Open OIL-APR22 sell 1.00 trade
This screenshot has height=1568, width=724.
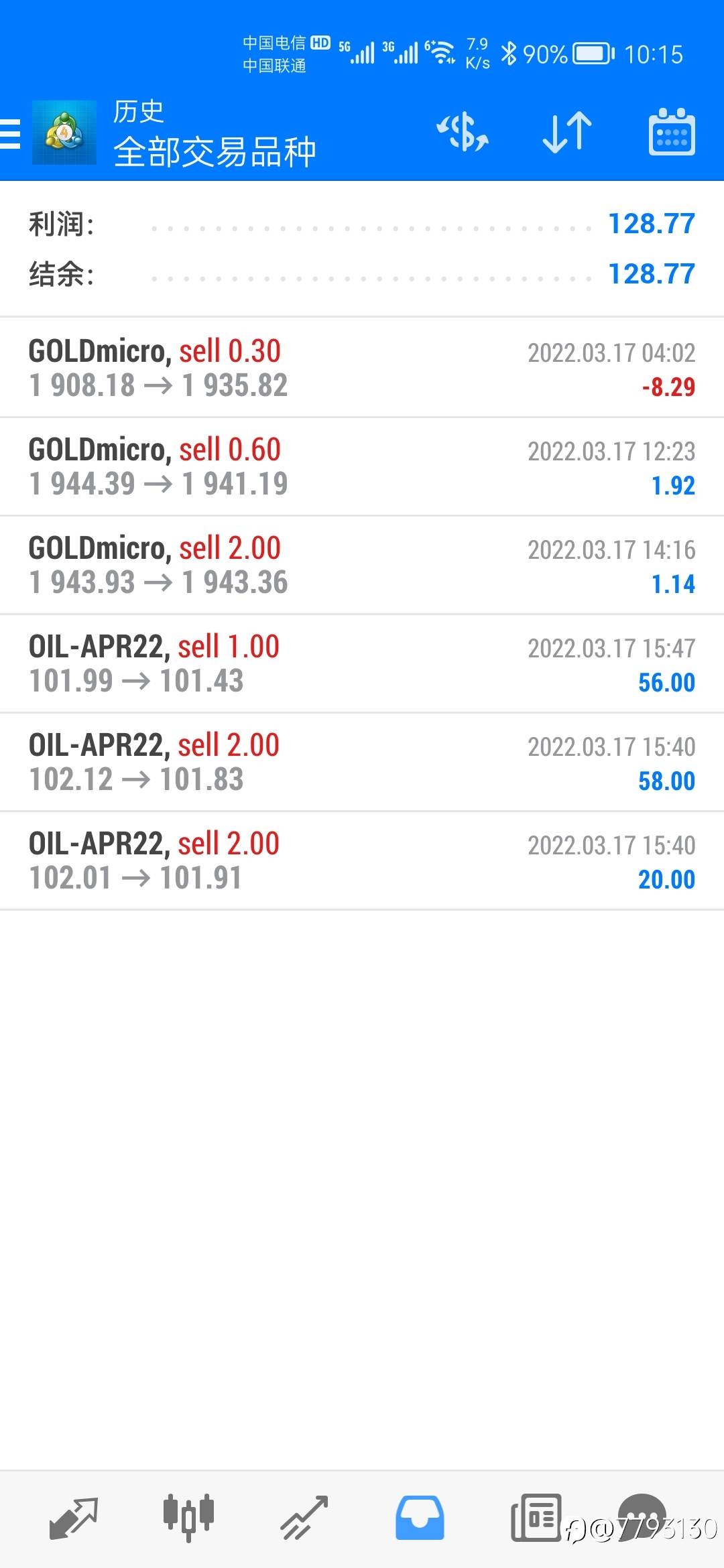point(362,663)
